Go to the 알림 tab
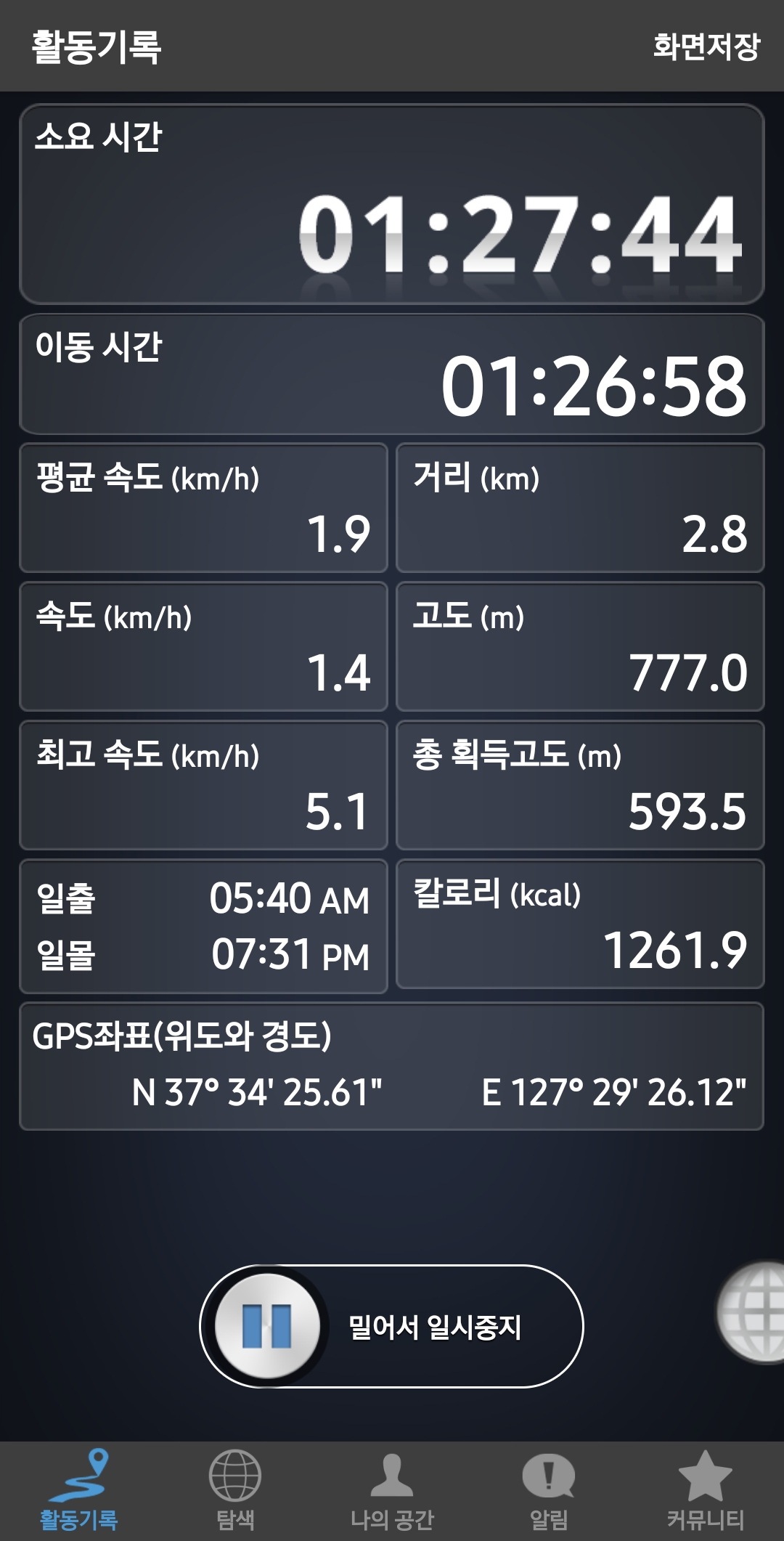This screenshot has width=784, height=1541. point(549,1491)
